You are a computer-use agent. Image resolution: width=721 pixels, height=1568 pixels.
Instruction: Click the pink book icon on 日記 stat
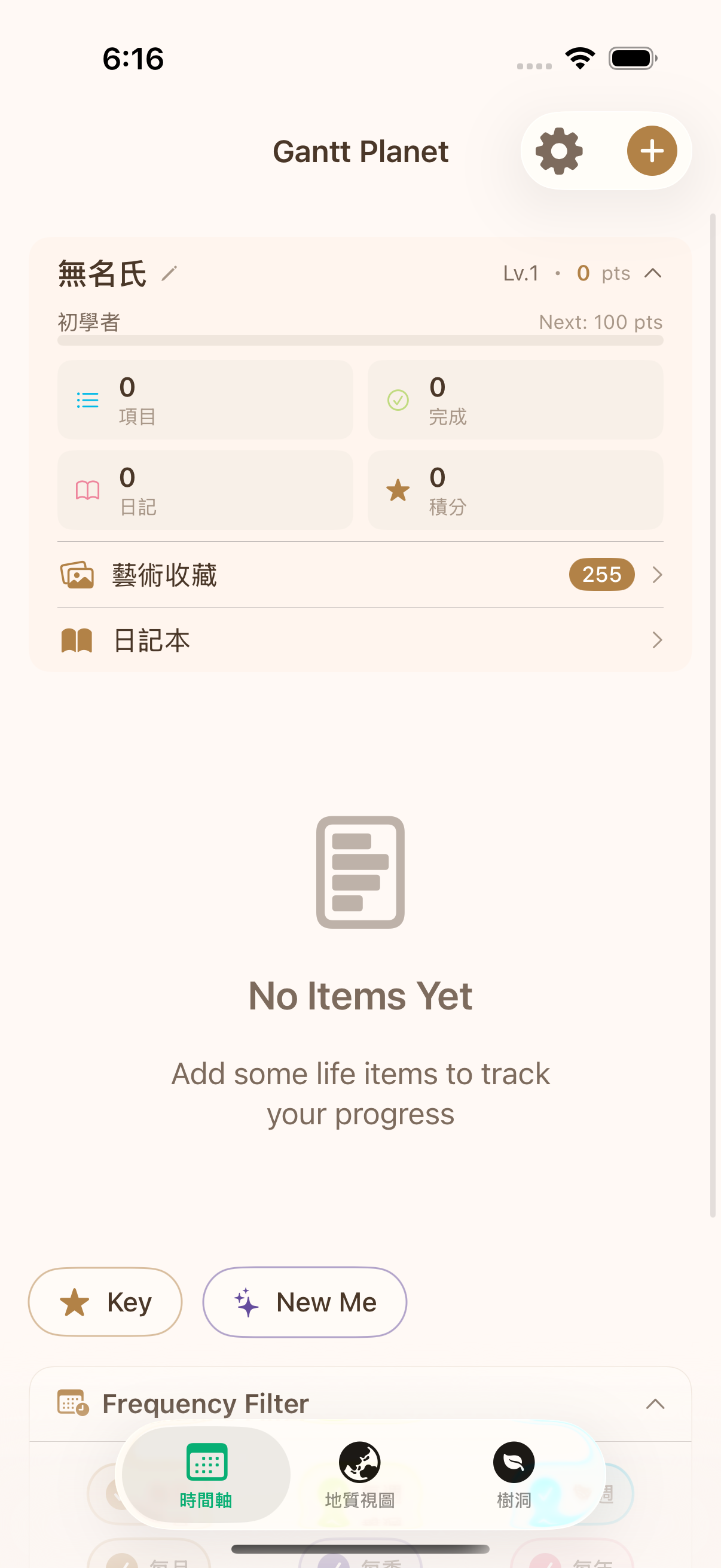pyautogui.click(x=87, y=490)
